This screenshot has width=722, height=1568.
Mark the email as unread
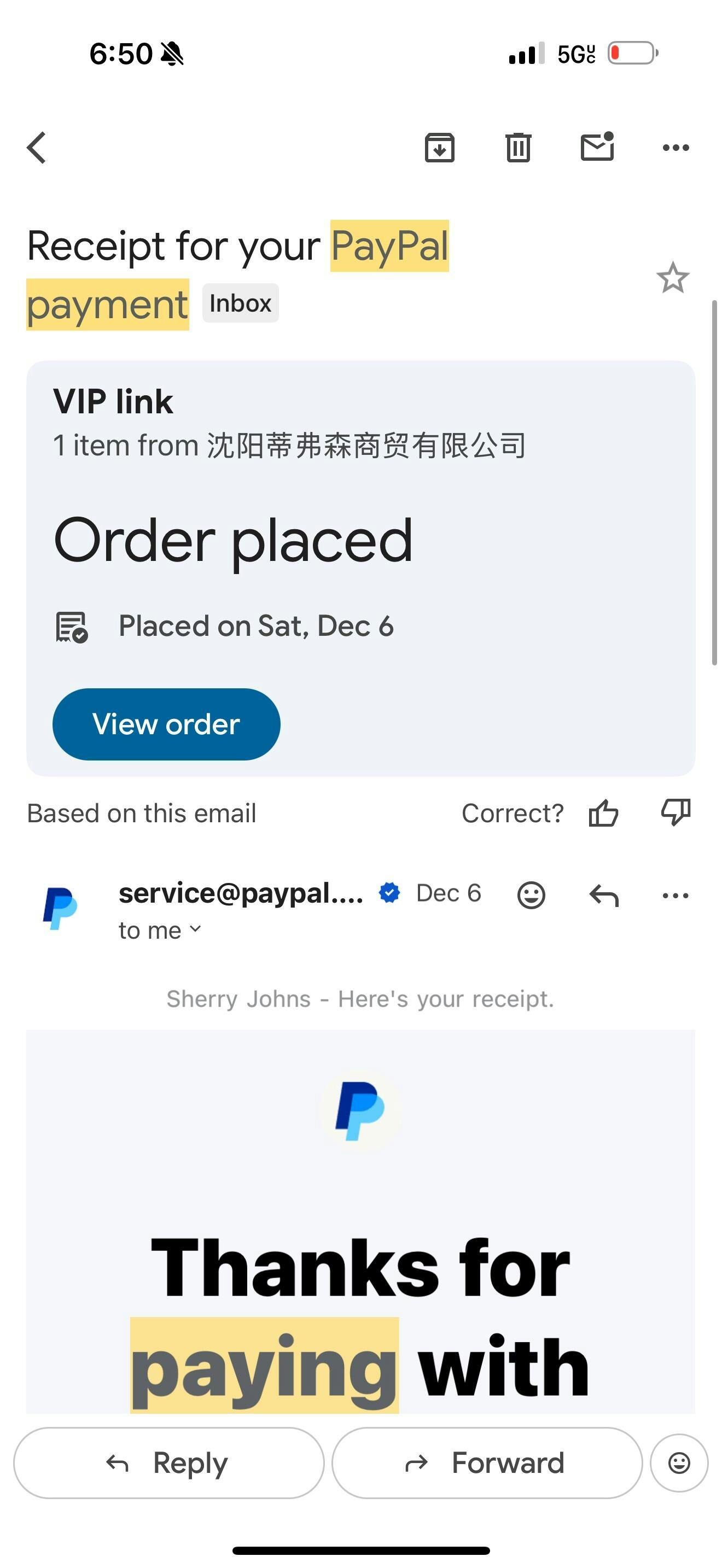point(597,147)
